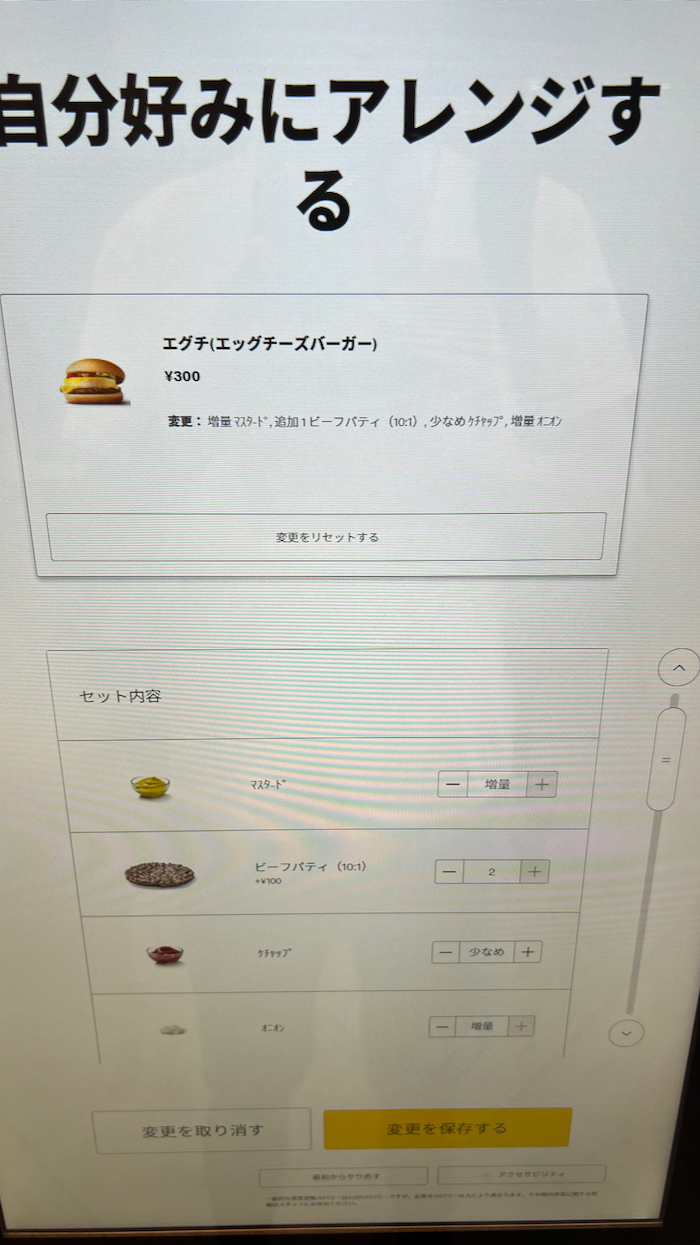Open the アクセシビリティ options

[521, 1174]
